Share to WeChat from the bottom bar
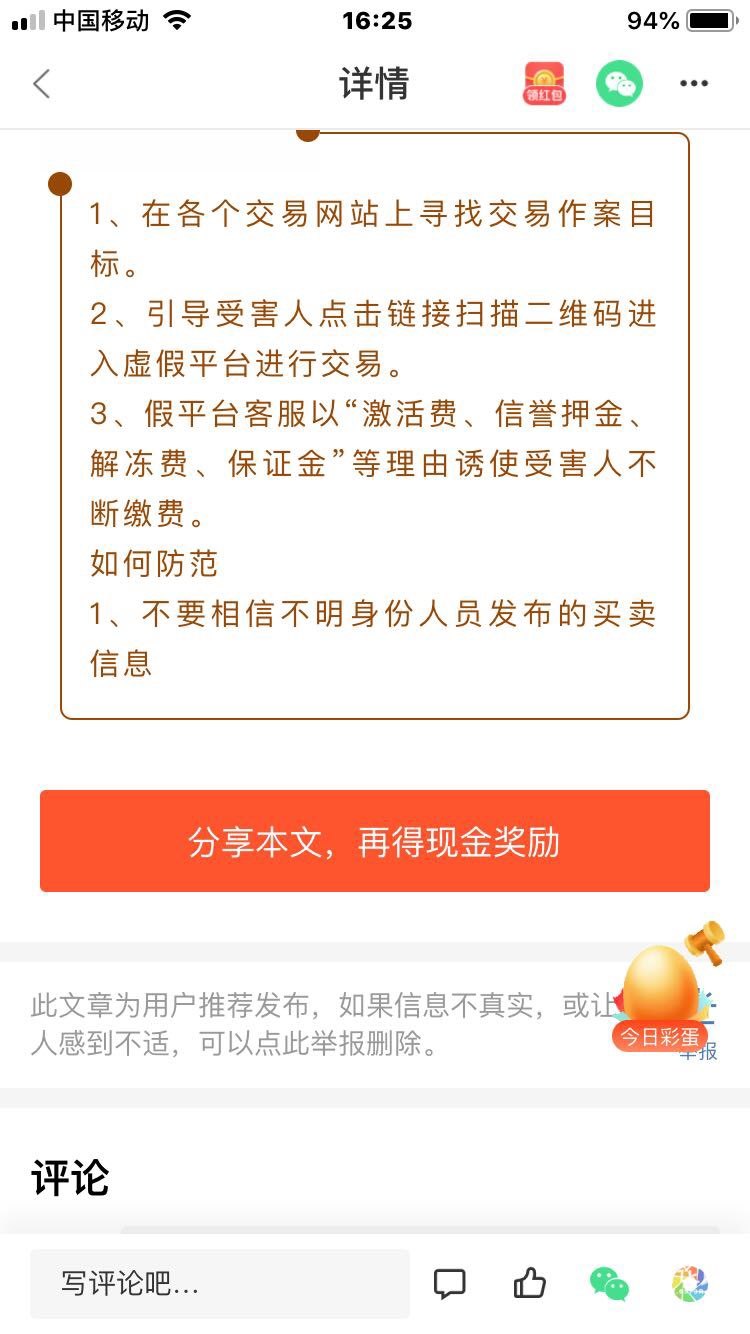 609,1284
